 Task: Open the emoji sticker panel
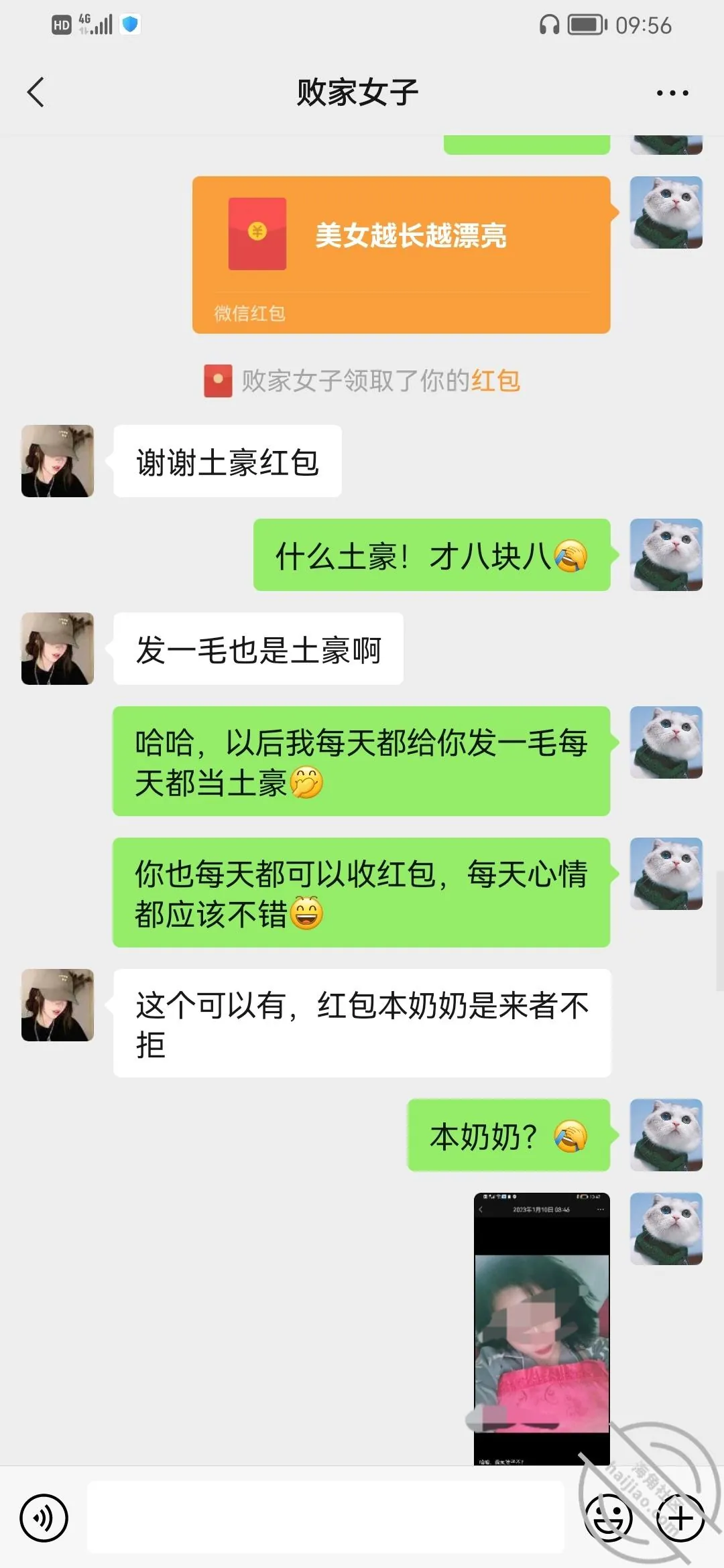tap(609, 1518)
